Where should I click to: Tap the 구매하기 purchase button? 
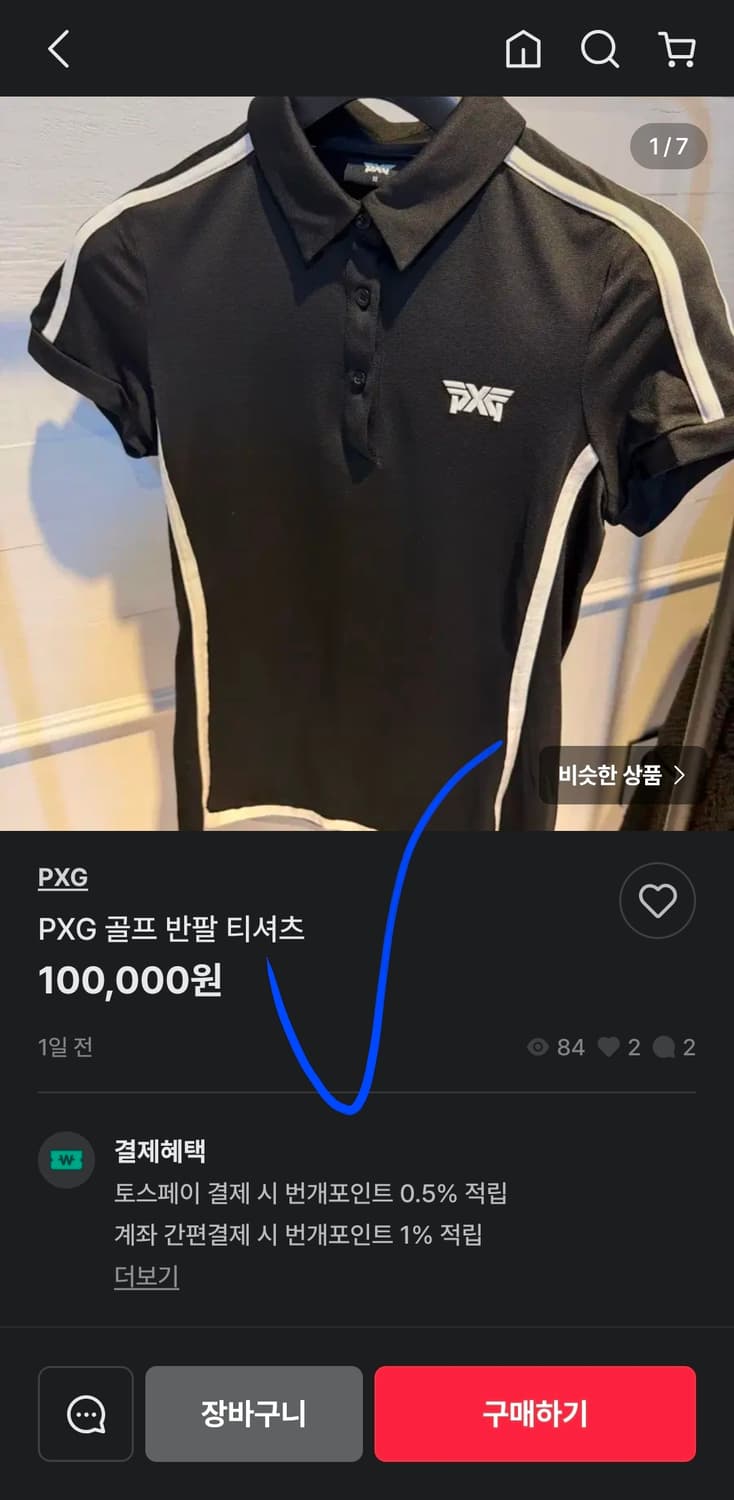[x=533, y=1414]
